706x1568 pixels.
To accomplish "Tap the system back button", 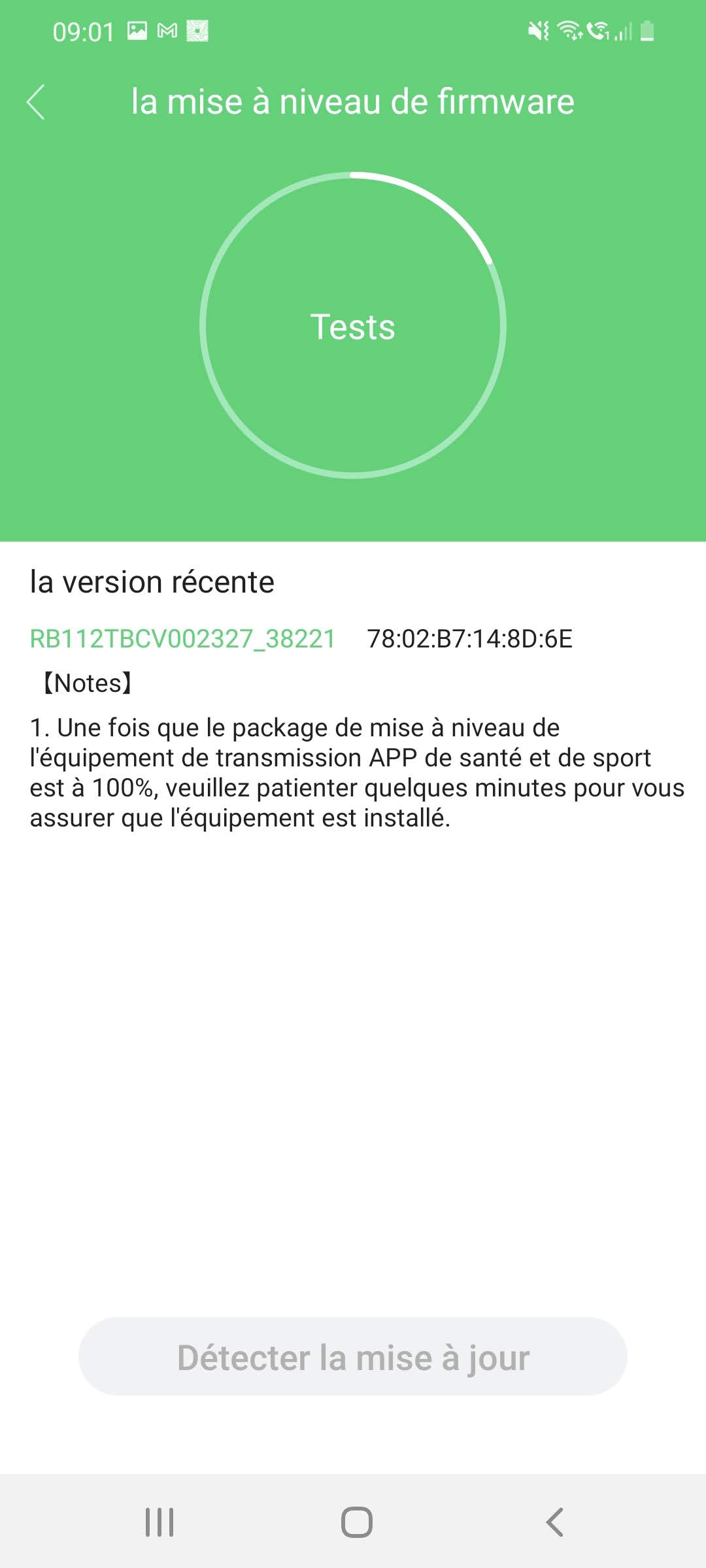I will [x=554, y=1522].
